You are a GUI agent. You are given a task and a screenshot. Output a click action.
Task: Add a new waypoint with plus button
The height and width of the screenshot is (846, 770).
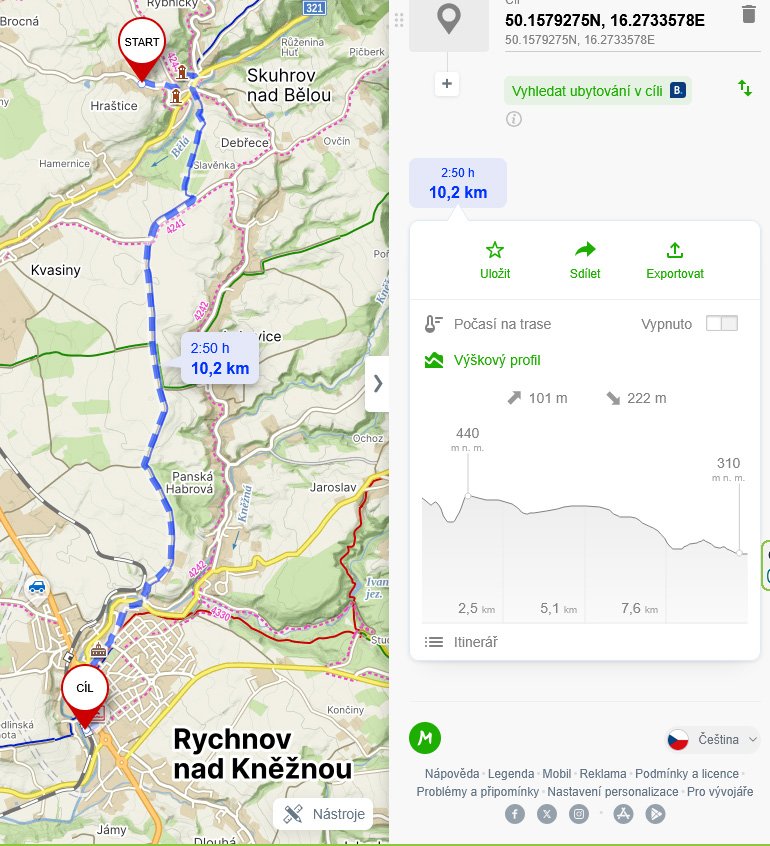(448, 84)
